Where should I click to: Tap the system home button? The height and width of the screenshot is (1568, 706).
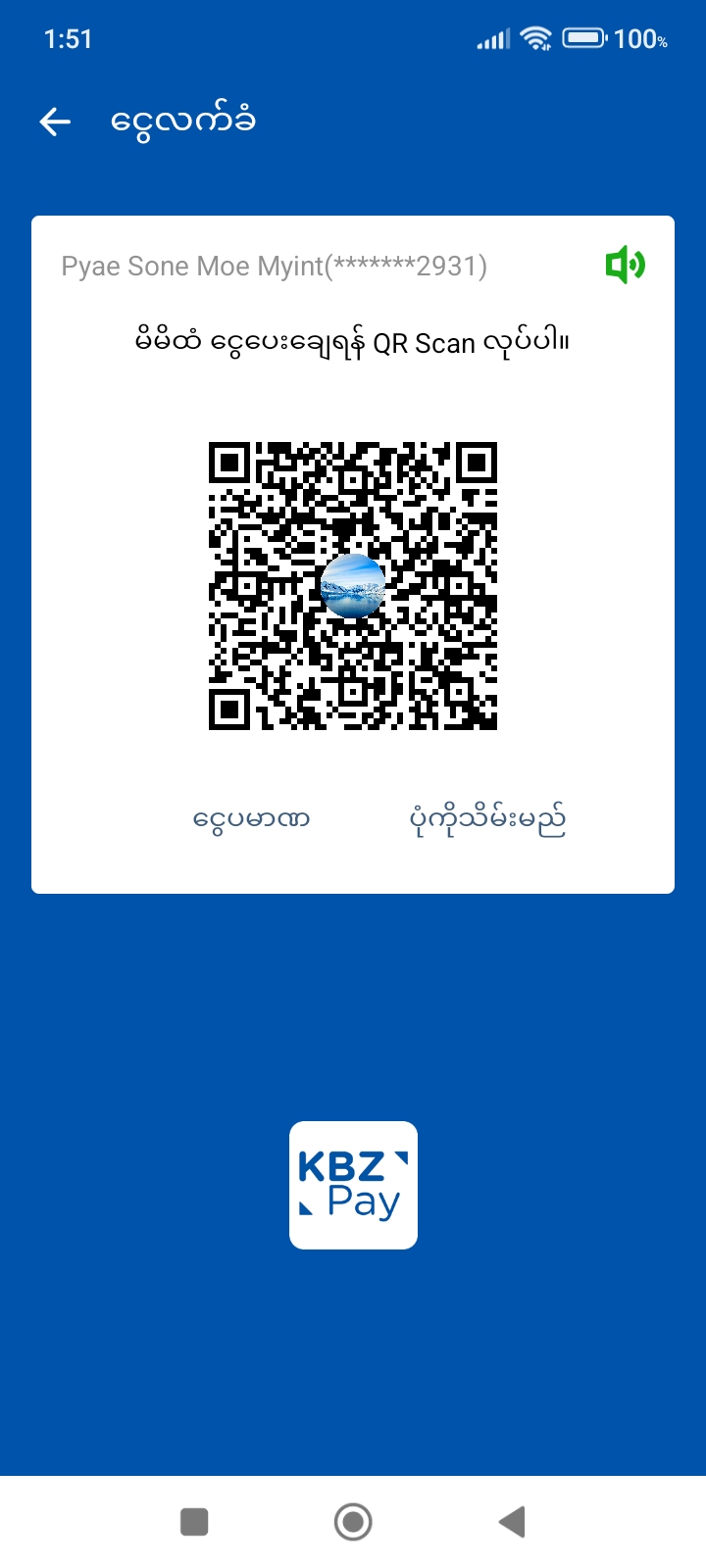tap(353, 1522)
